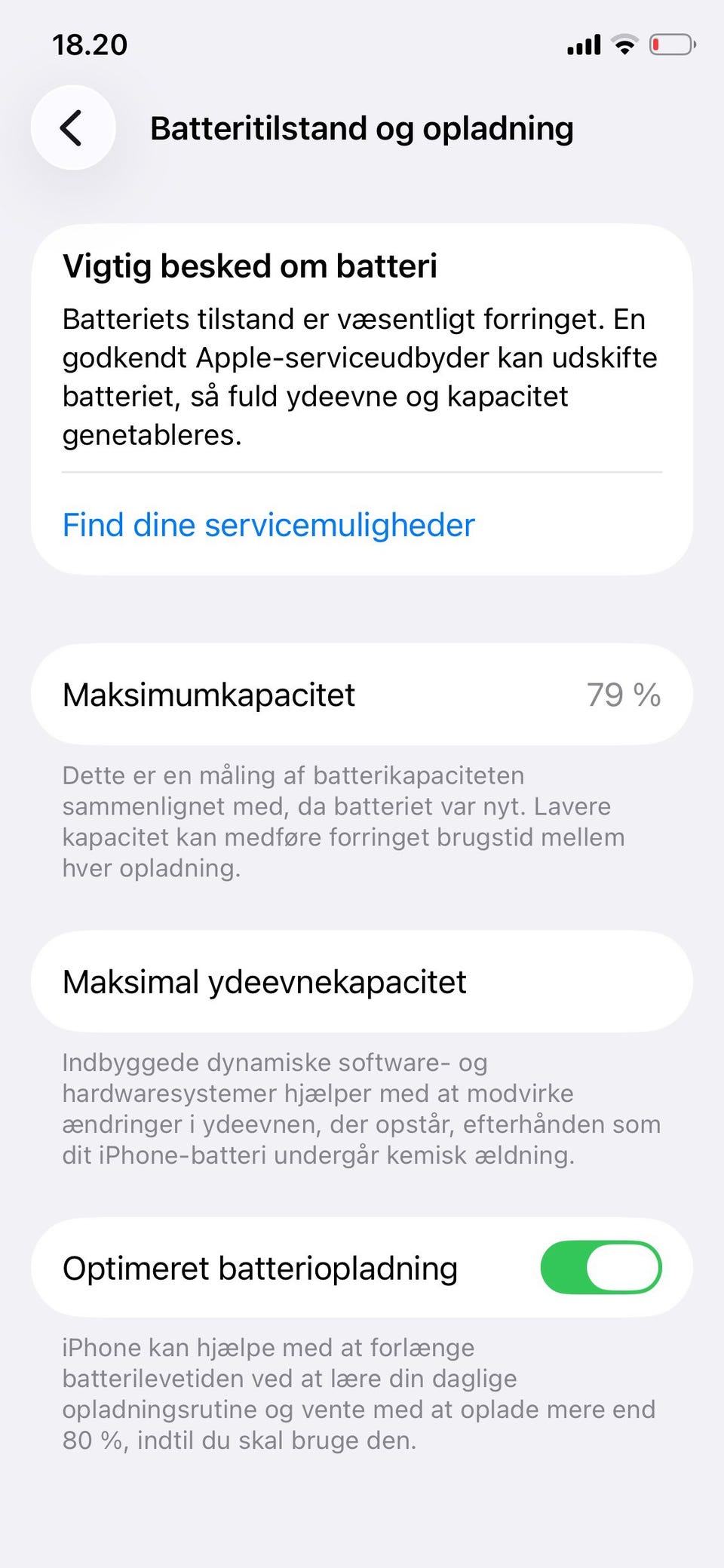Open the Find dine servicemuligheder link

coord(268,525)
